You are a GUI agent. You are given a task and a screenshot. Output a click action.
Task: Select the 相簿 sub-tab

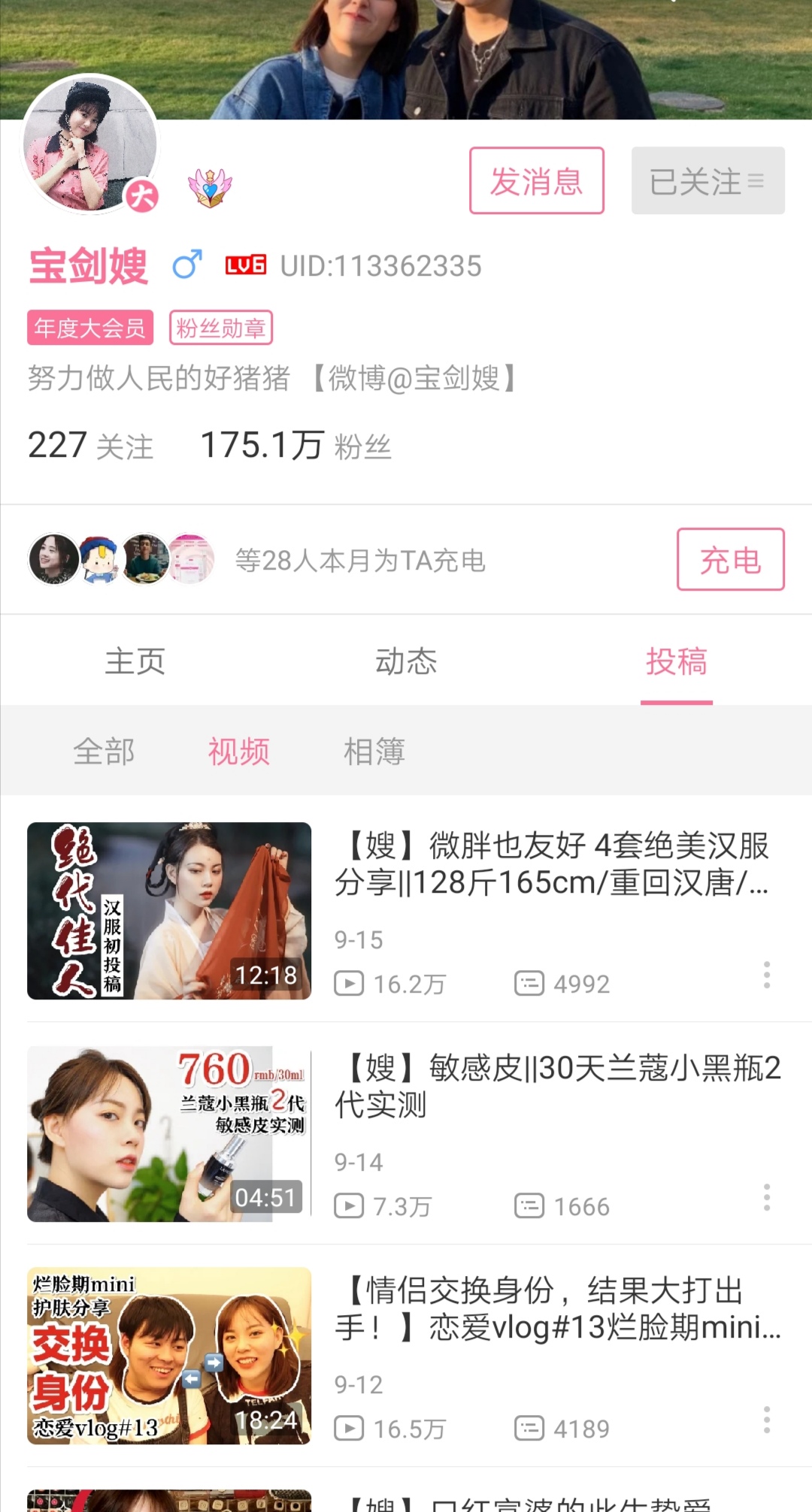(x=376, y=751)
